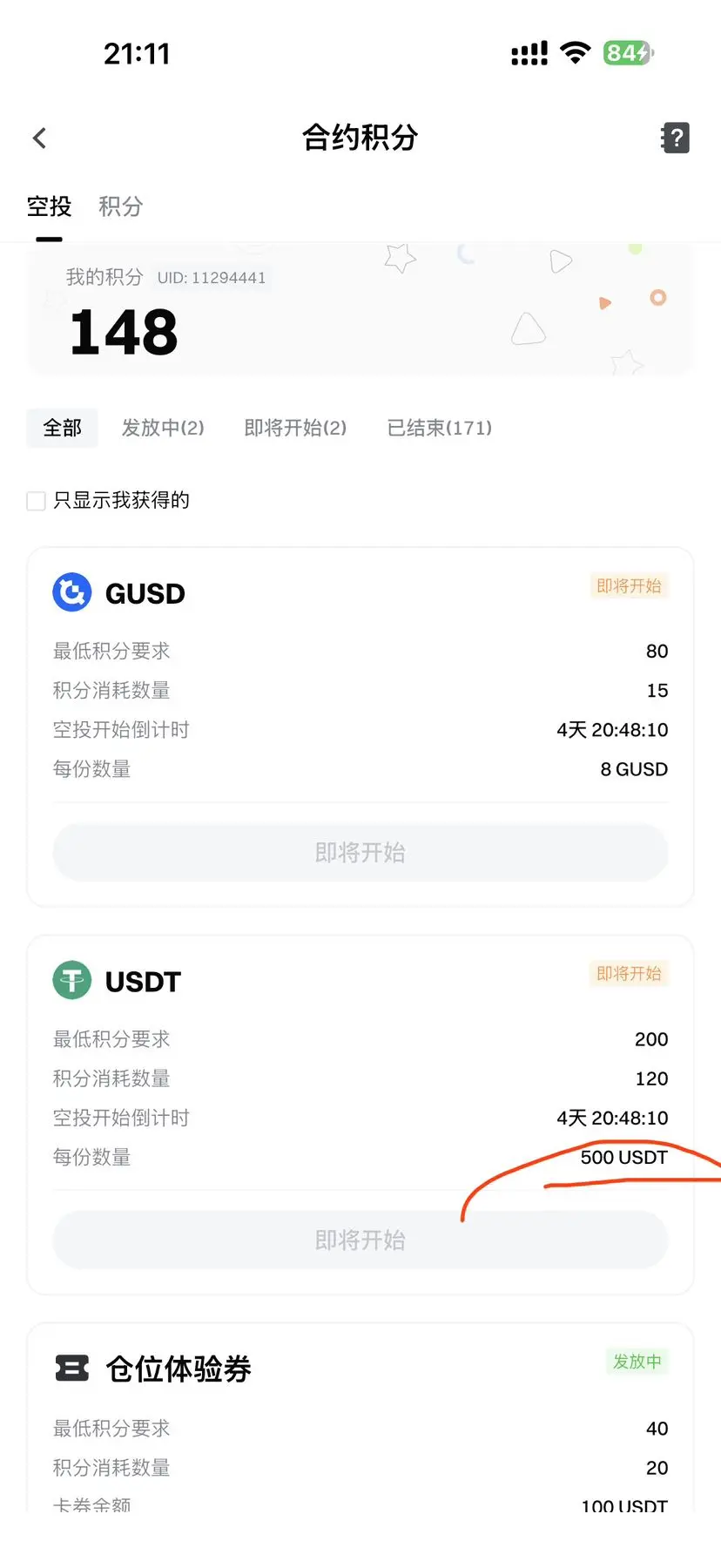Check the 只显示我获得的 checkbox
Screen dimensions: 721x1568
(37, 501)
